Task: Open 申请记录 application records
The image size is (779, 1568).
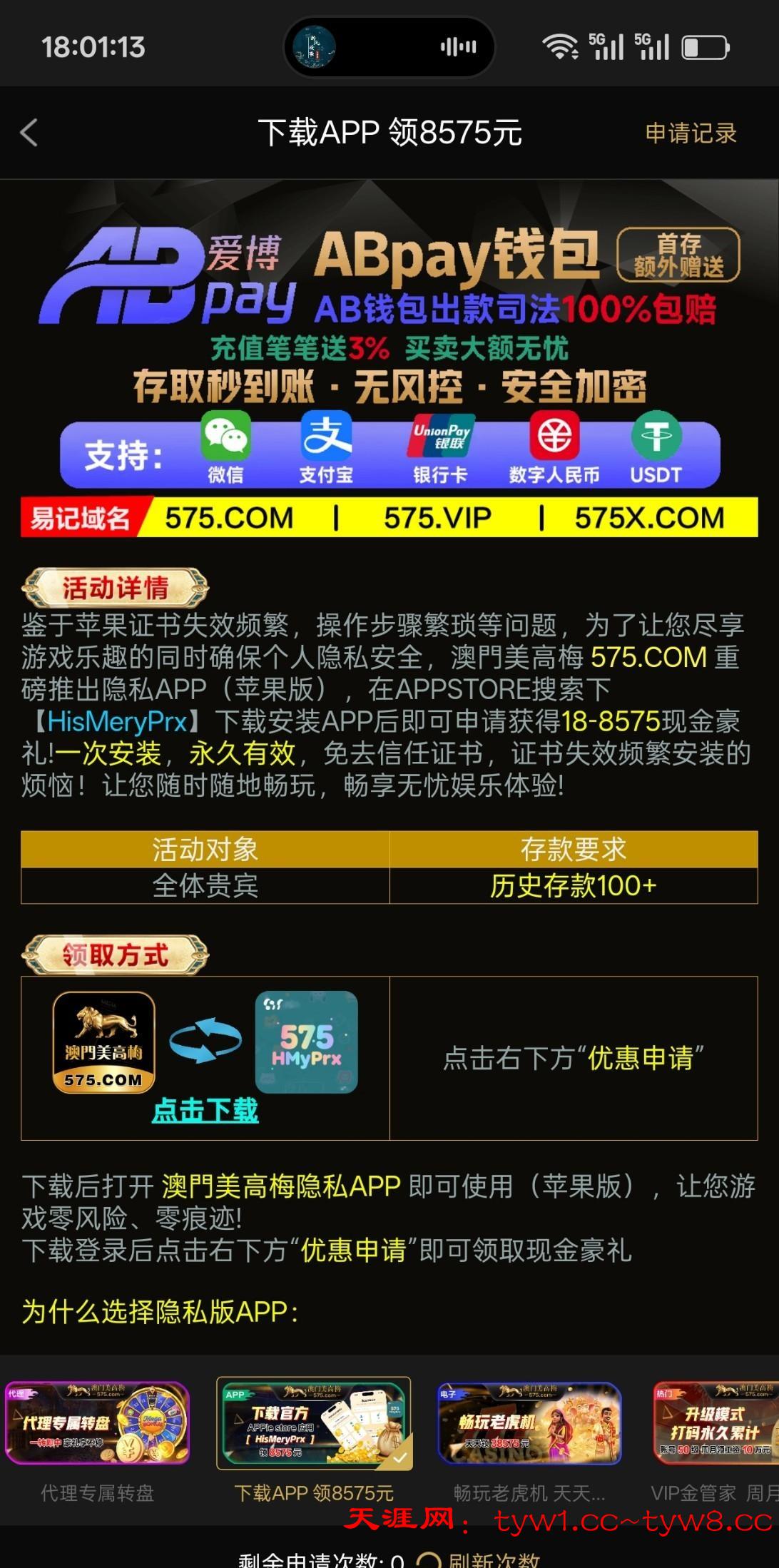Action: point(690,133)
